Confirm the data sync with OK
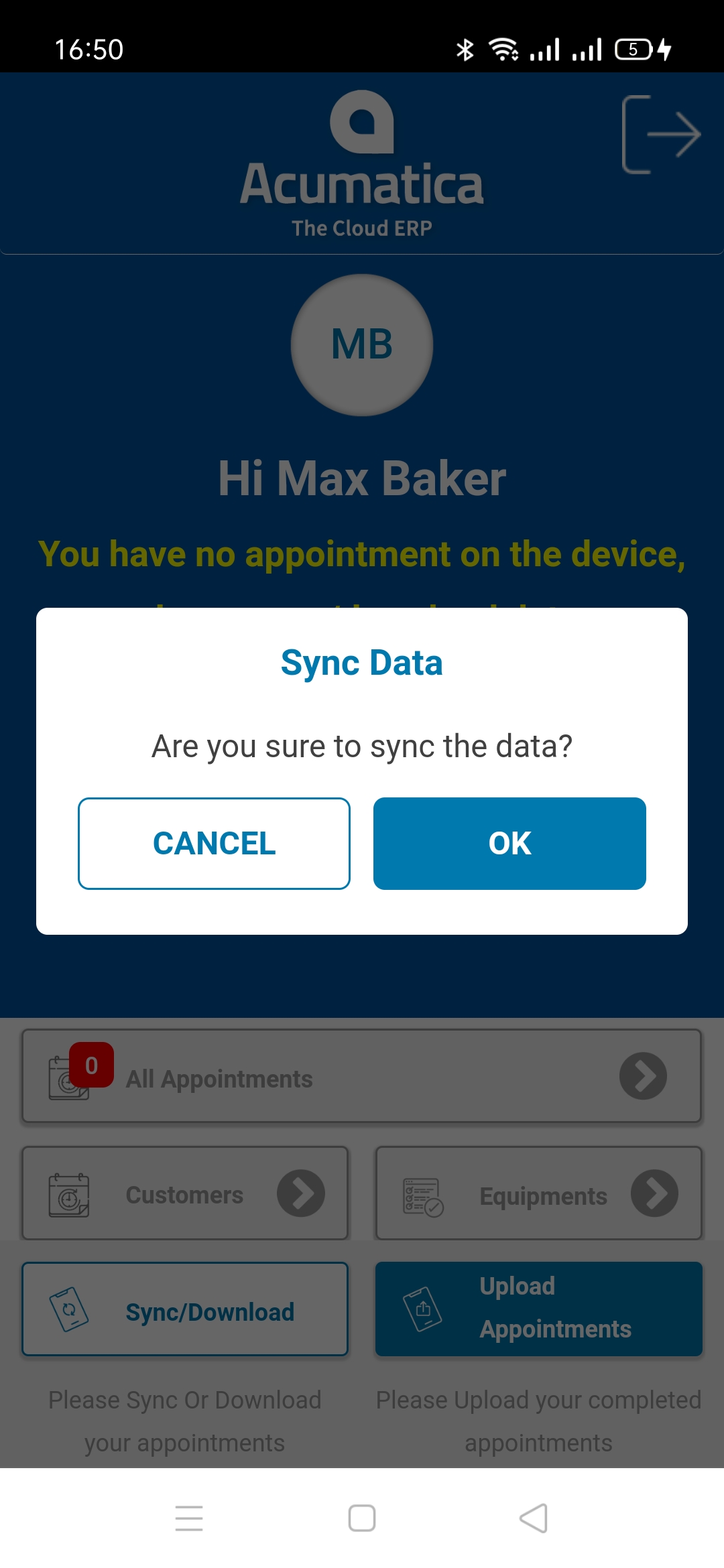The height and width of the screenshot is (1568, 724). pos(509,843)
